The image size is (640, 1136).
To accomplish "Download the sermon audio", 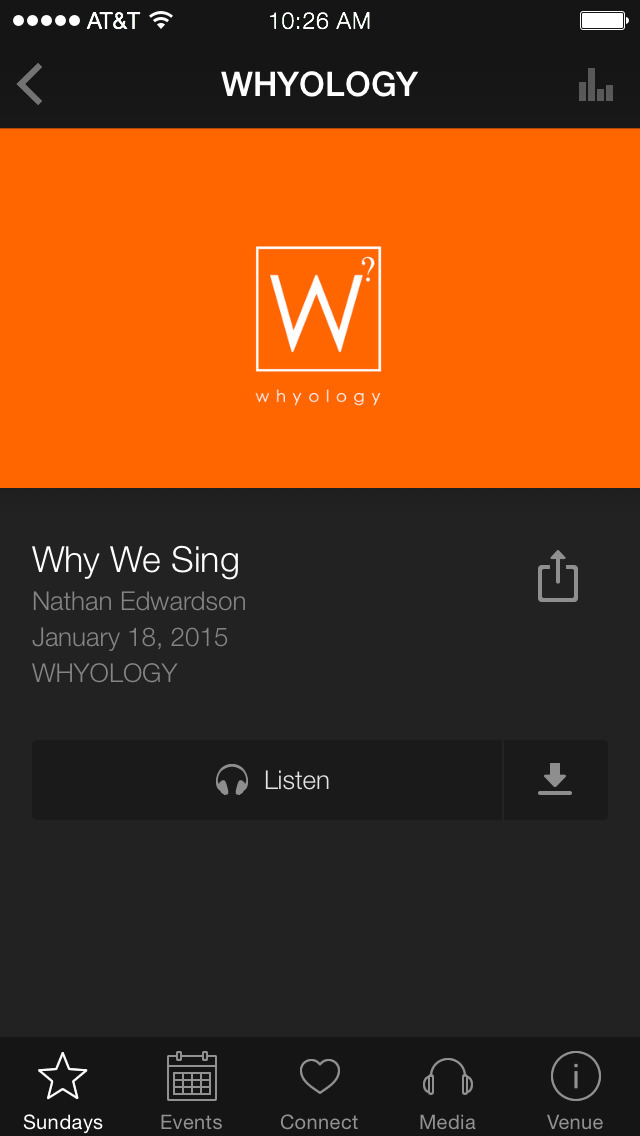I will tap(555, 780).
